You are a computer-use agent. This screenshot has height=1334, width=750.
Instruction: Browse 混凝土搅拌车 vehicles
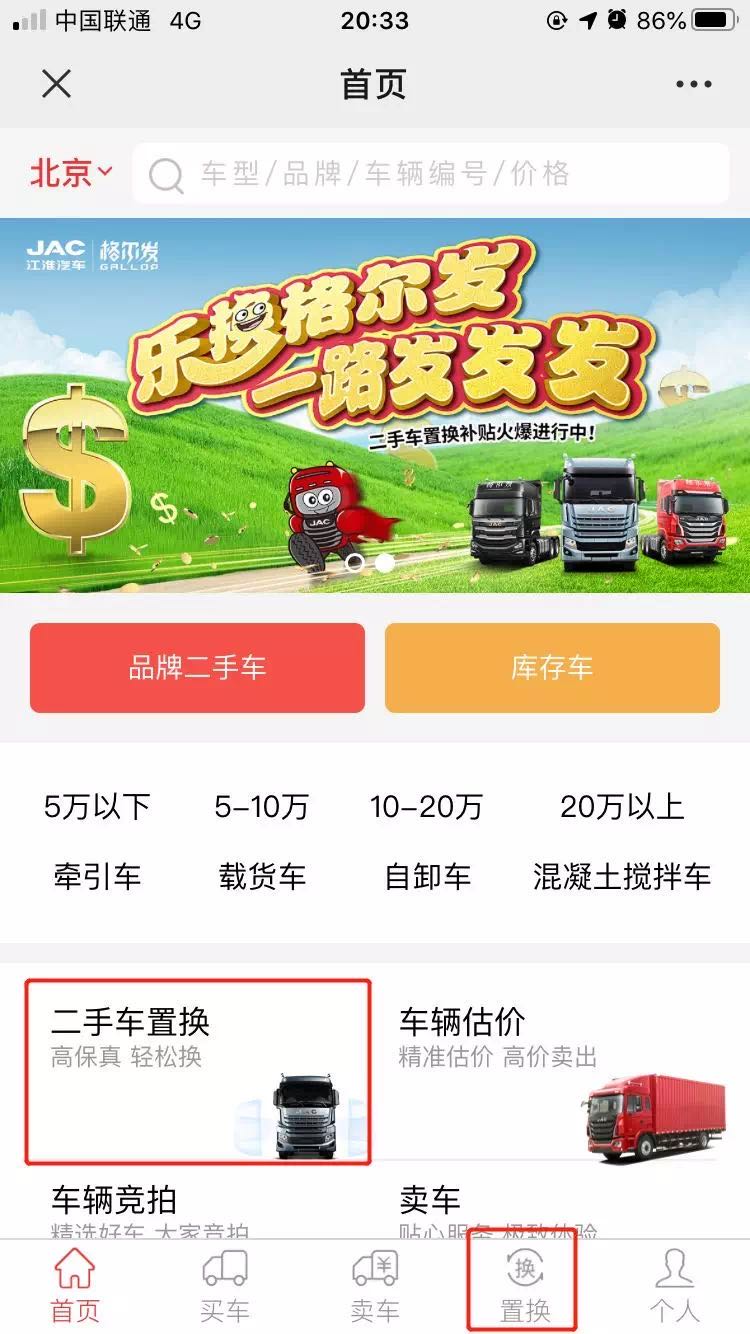[622, 878]
